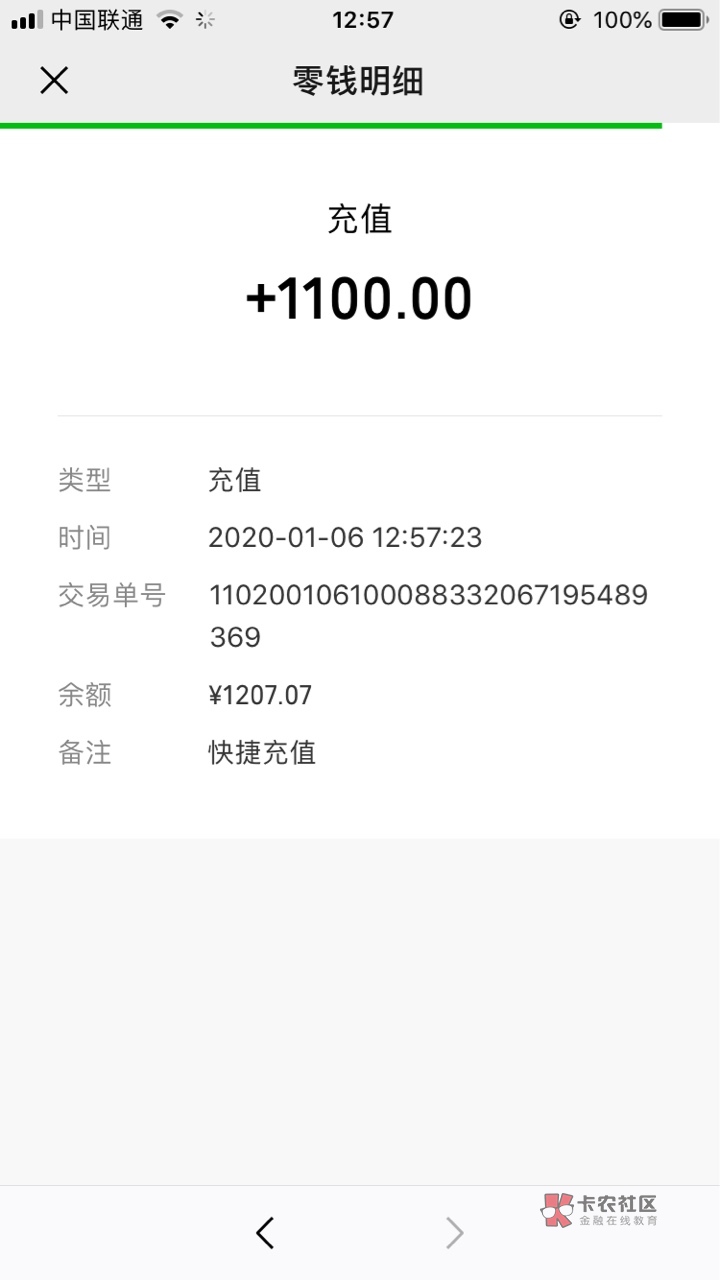The width and height of the screenshot is (720, 1280).
Task: Go back using the bottom left arrow
Action: [x=265, y=1233]
